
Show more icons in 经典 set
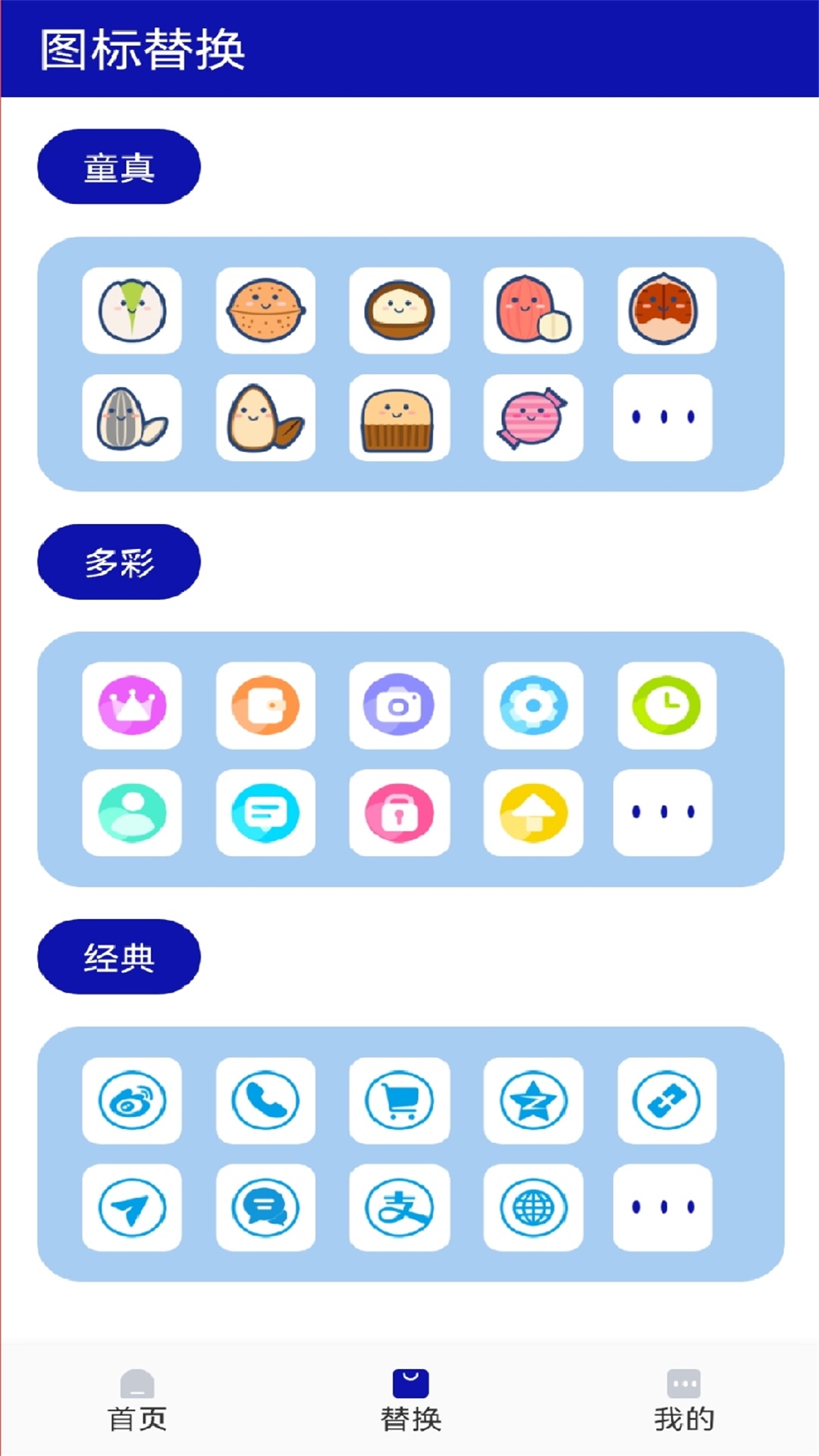663,1208
